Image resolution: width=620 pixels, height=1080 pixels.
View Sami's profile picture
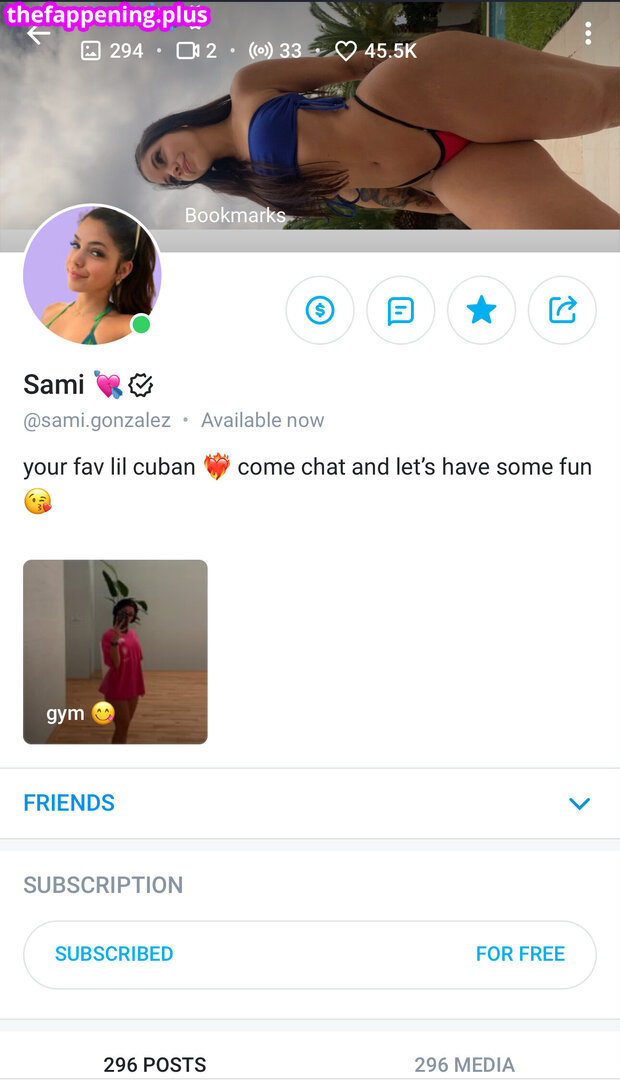pos(91,275)
